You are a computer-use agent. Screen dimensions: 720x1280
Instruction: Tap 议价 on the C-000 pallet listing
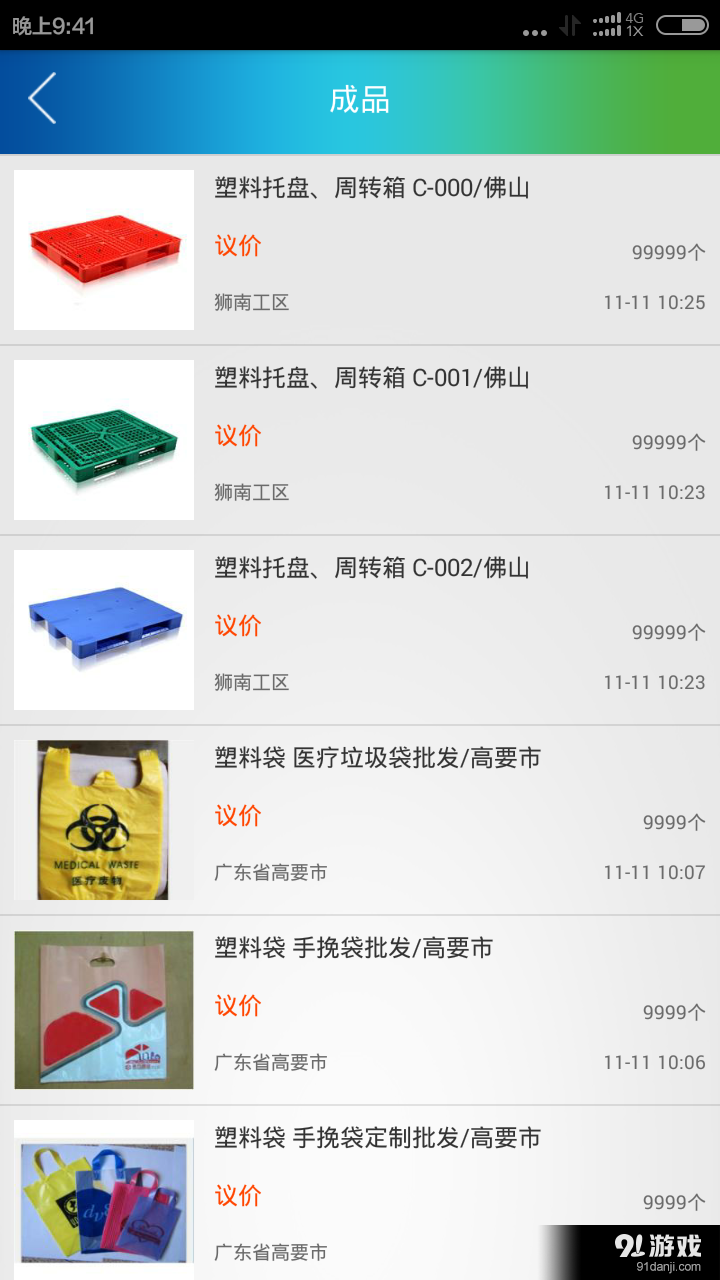pos(236,246)
